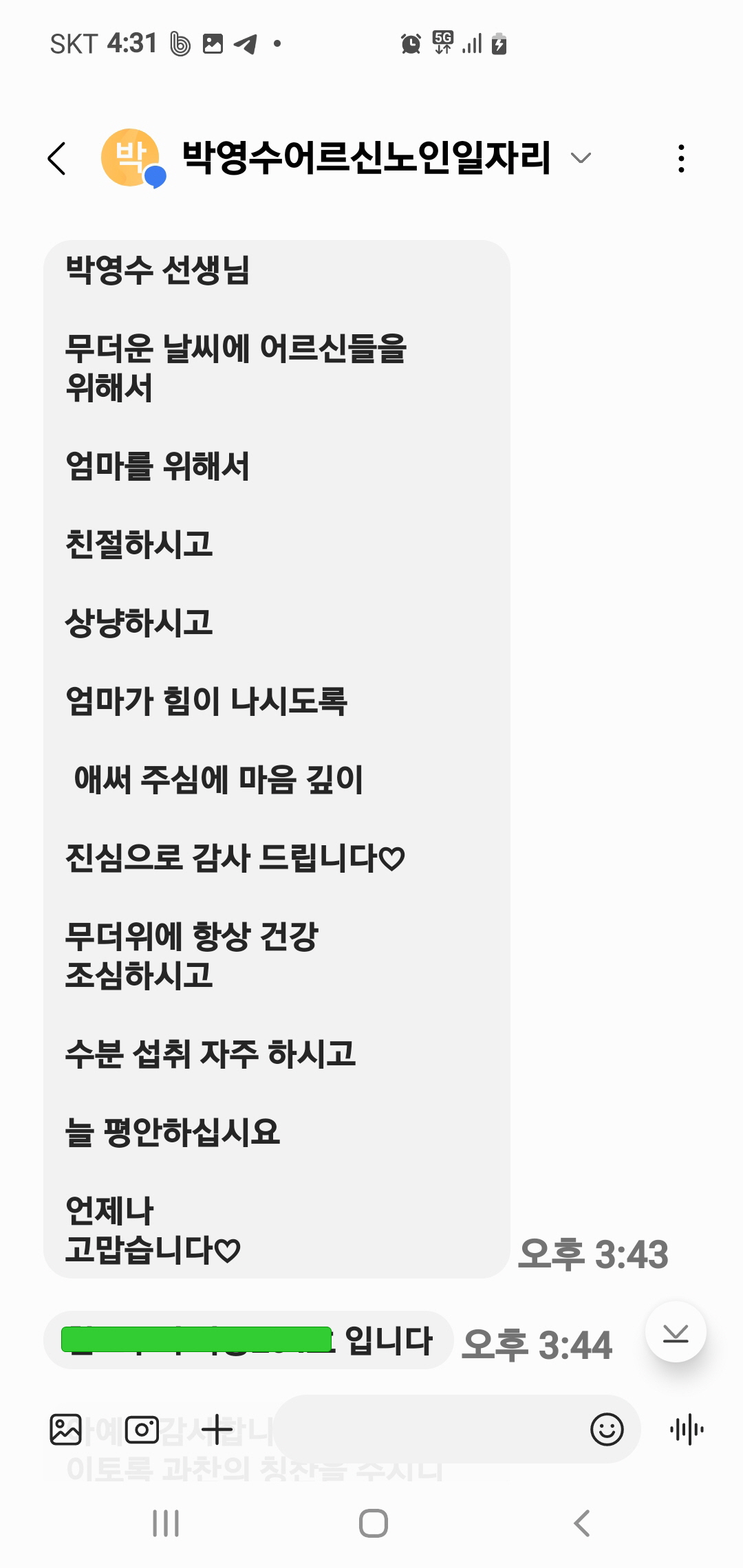Go back to the message list
Viewport: 743px width, 1568px height.
58,159
